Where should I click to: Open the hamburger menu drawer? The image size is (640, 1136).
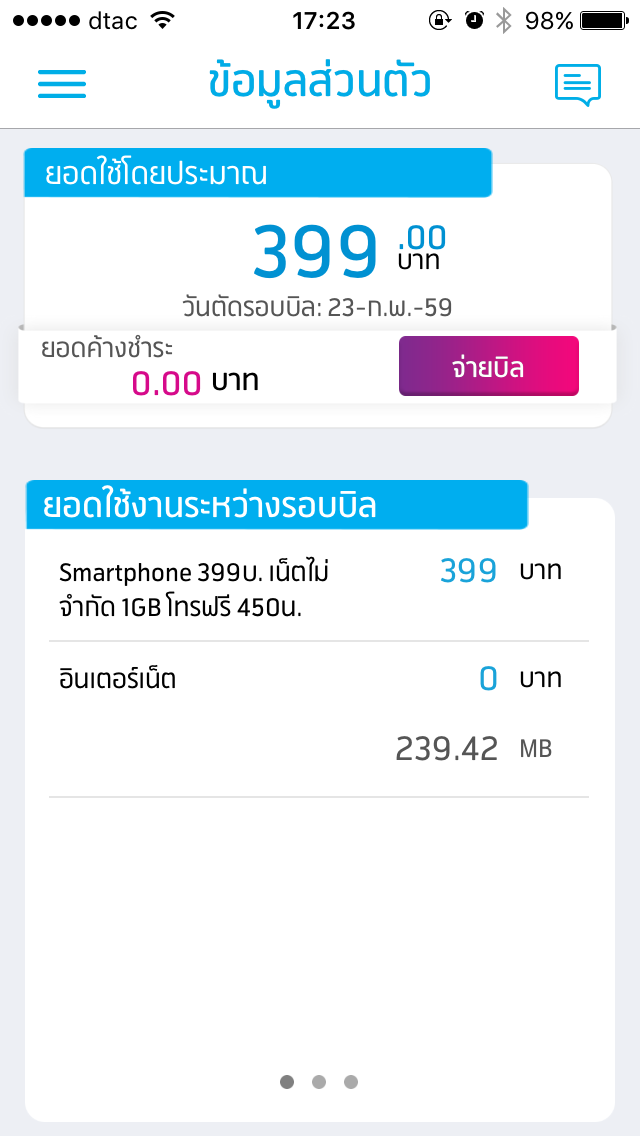[x=62, y=84]
